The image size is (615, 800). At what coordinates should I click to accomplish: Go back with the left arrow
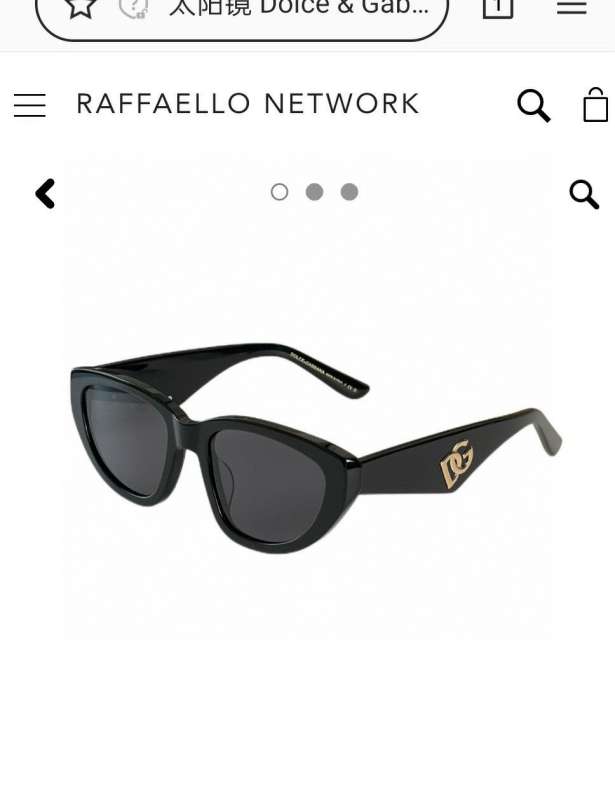click(x=45, y=193)
